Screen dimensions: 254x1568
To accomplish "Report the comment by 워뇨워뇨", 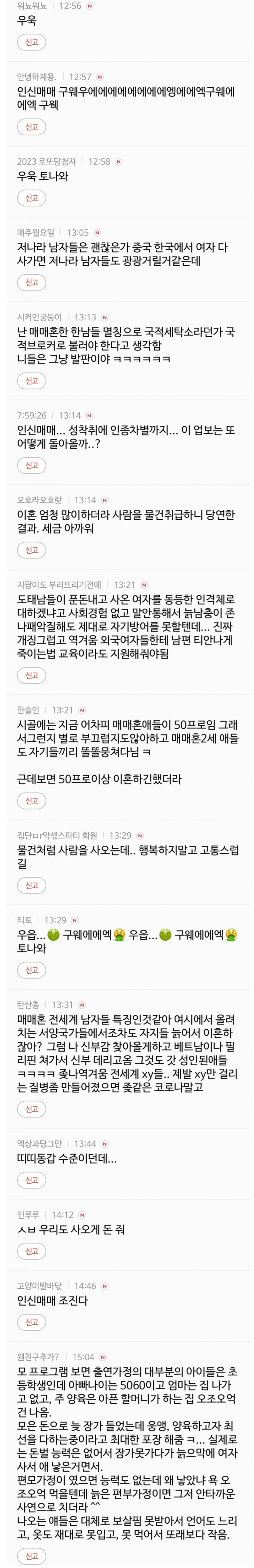I will (32, 42).
